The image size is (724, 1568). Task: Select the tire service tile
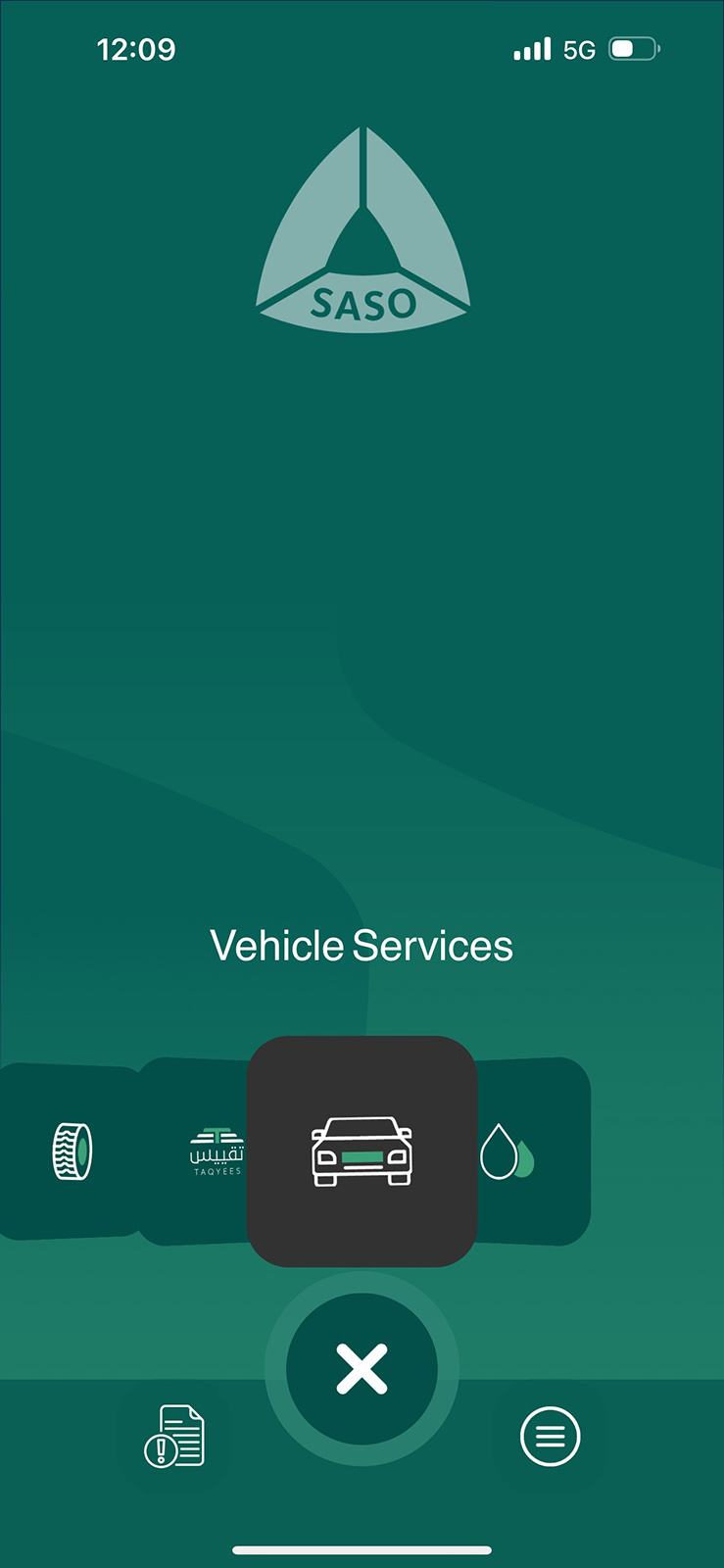pos(69,1151)
